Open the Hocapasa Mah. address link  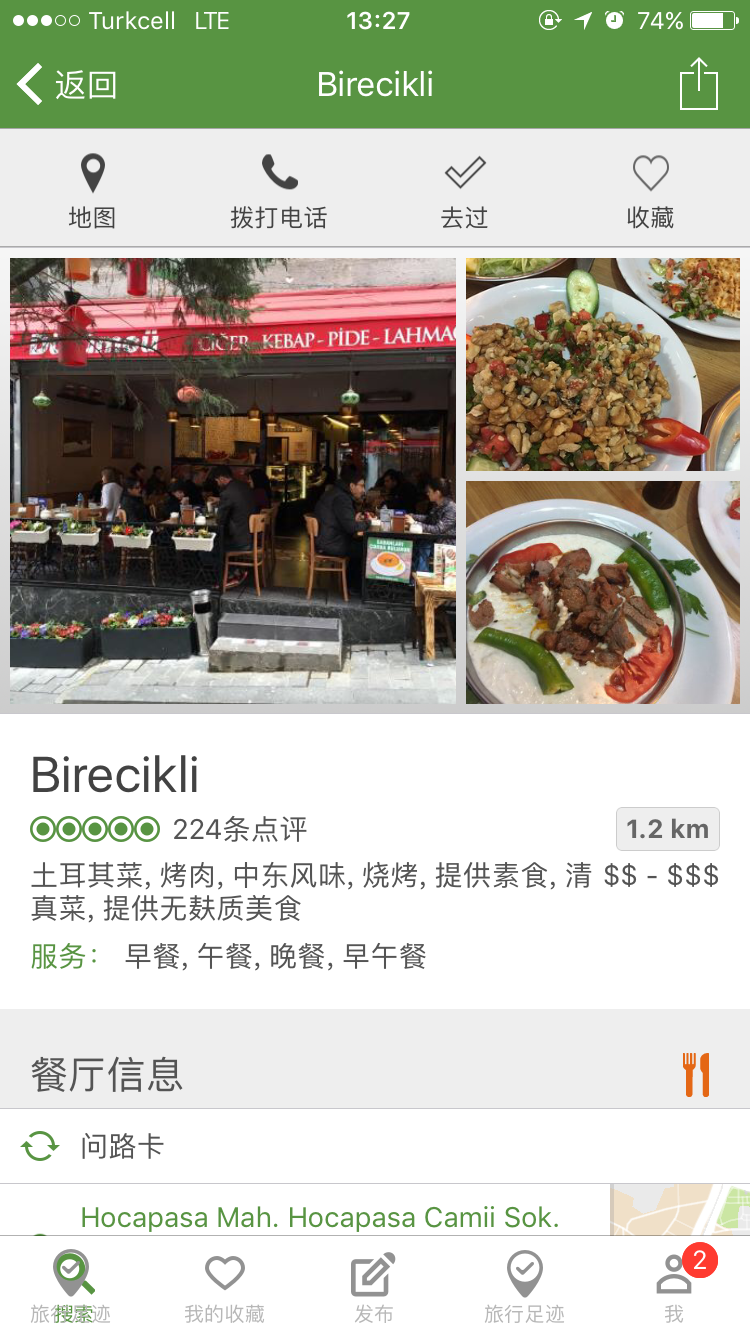pos(320,1217)
